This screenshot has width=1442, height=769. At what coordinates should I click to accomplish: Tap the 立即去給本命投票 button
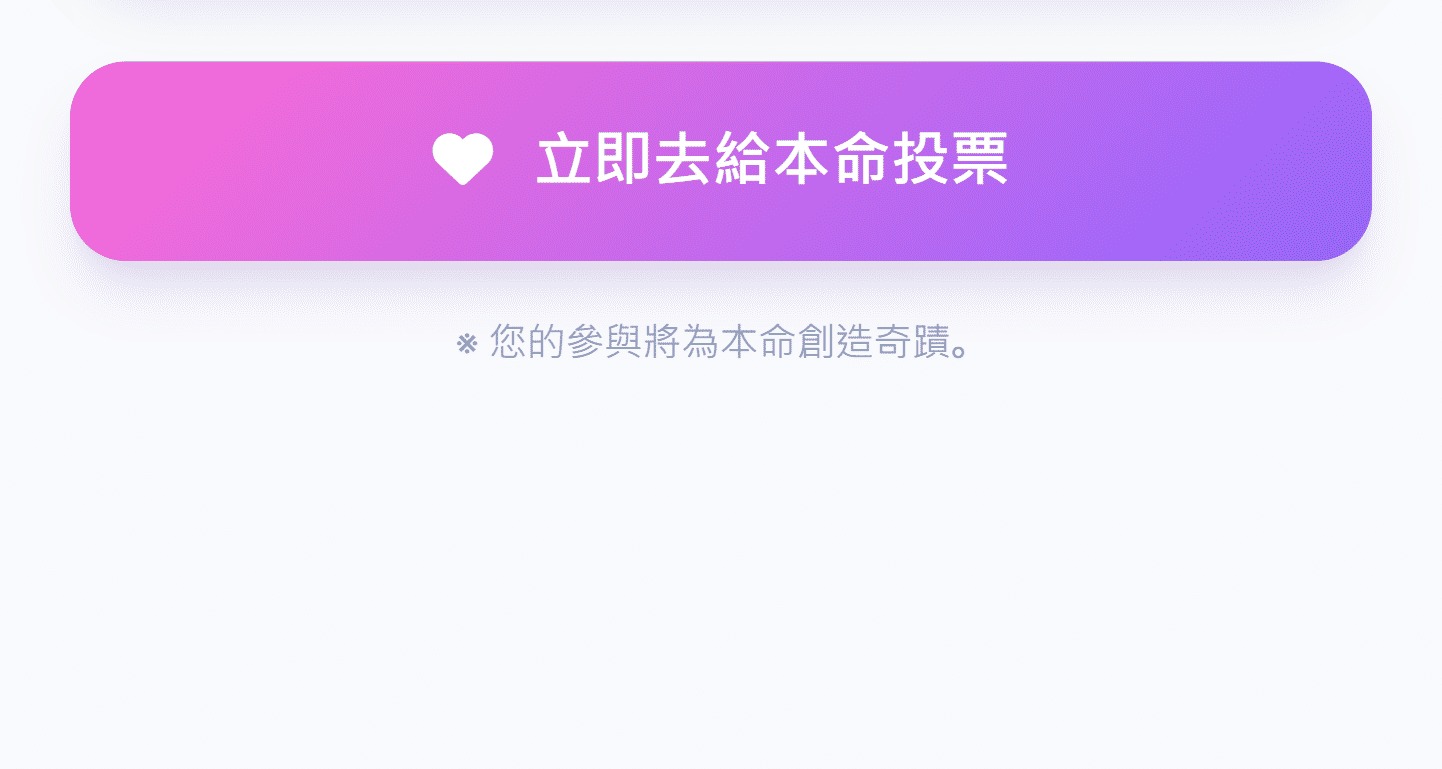720,161
